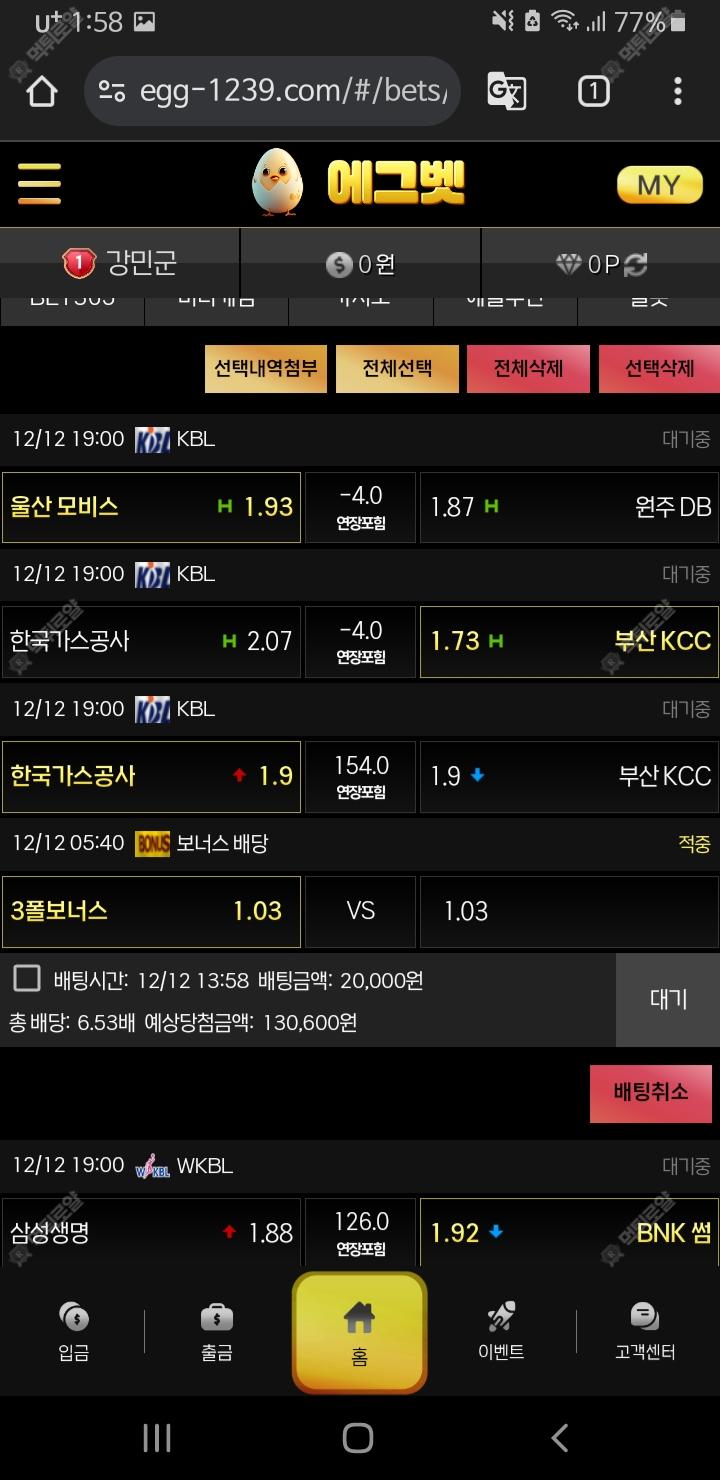Image resolution: width=720 pixels, height=1480 pixels.
Task: Open 입금 deposit tab
Action: (74, 1332)
